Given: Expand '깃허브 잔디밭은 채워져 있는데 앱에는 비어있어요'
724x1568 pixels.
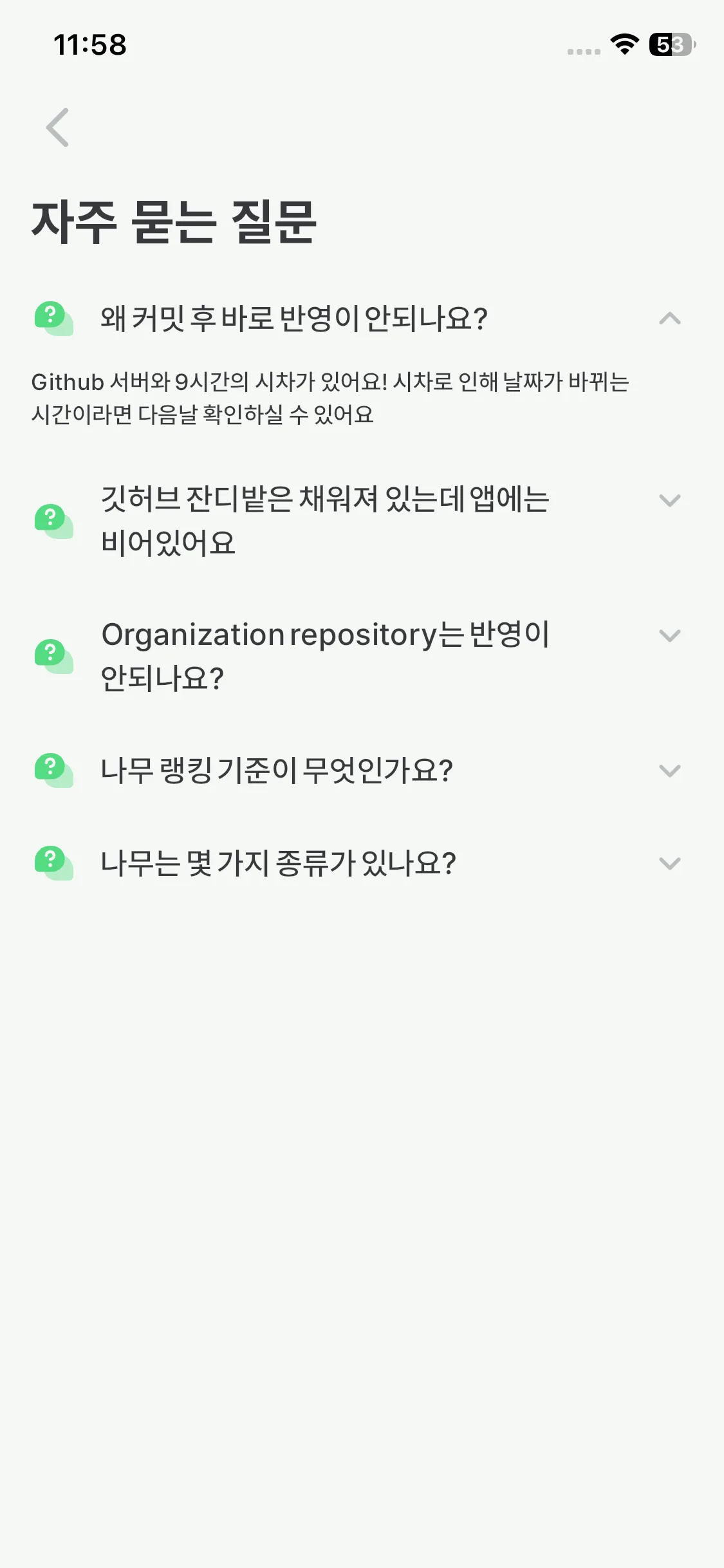Looking at the screenshot, I should tap(669, 501).
